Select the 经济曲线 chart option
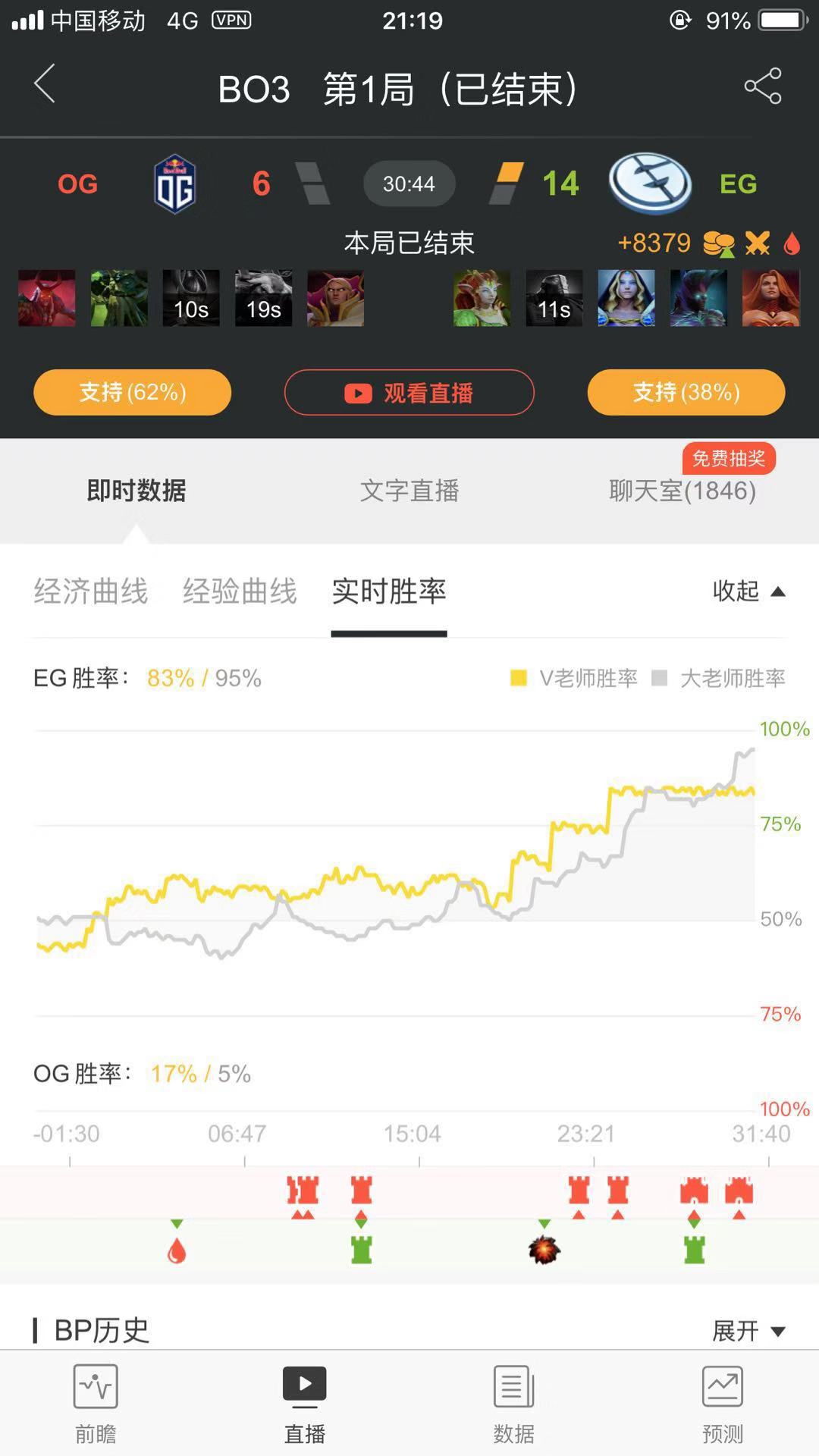Viewport: 819px width, 1456px height. 91,592
